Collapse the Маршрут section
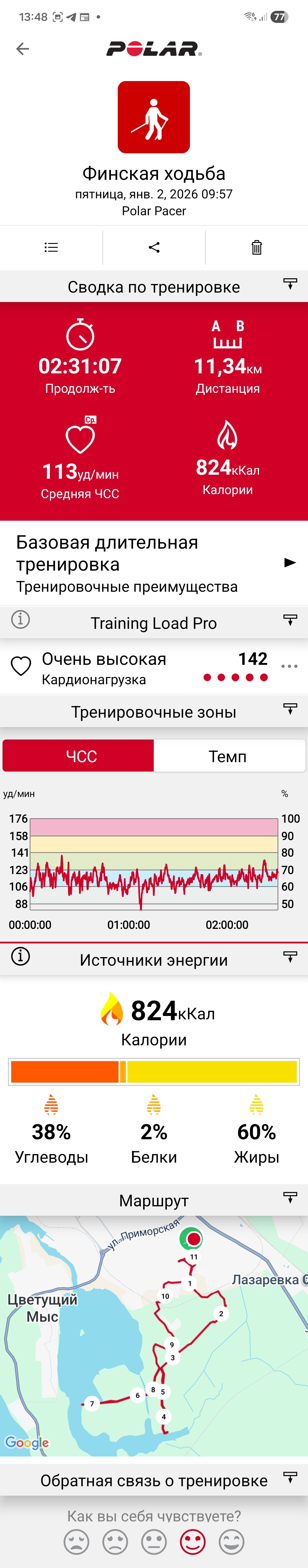Viewport: 308px width, 1568px height. tap(290, 1197)
